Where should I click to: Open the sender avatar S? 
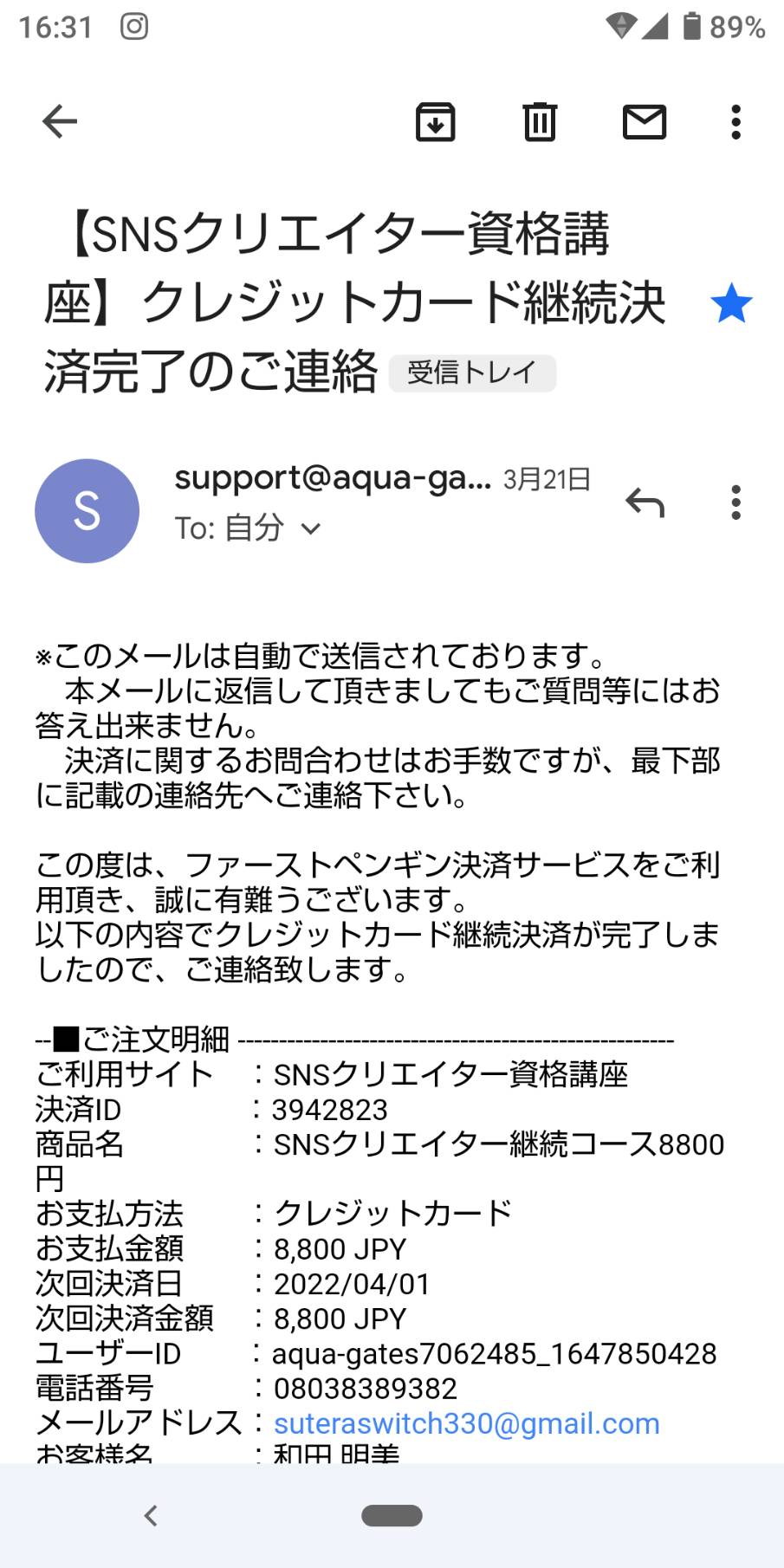tap(87, 511)
